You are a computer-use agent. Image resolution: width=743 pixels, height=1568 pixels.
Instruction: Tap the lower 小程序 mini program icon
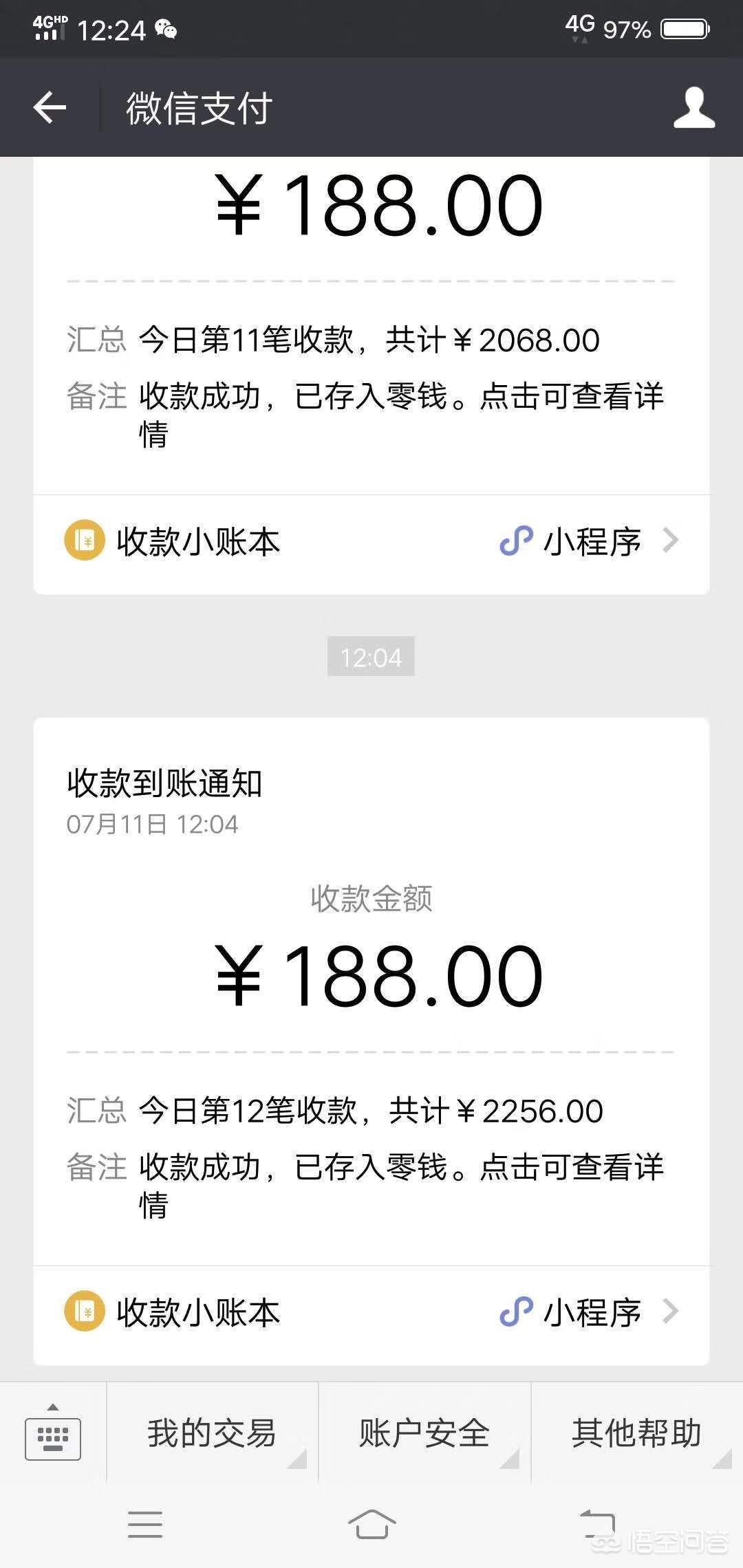[515, 1311]
